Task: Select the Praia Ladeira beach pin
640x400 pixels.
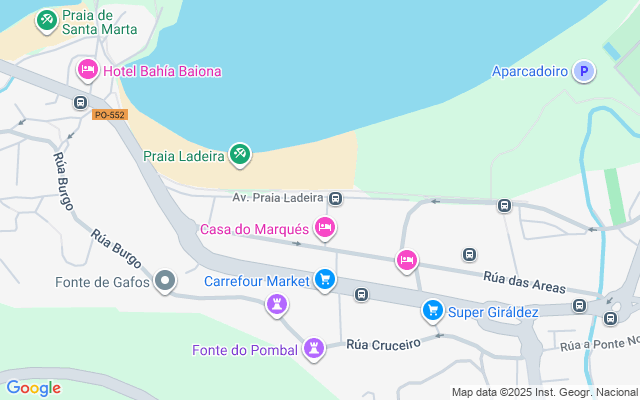Action: (x=240, y=154)
